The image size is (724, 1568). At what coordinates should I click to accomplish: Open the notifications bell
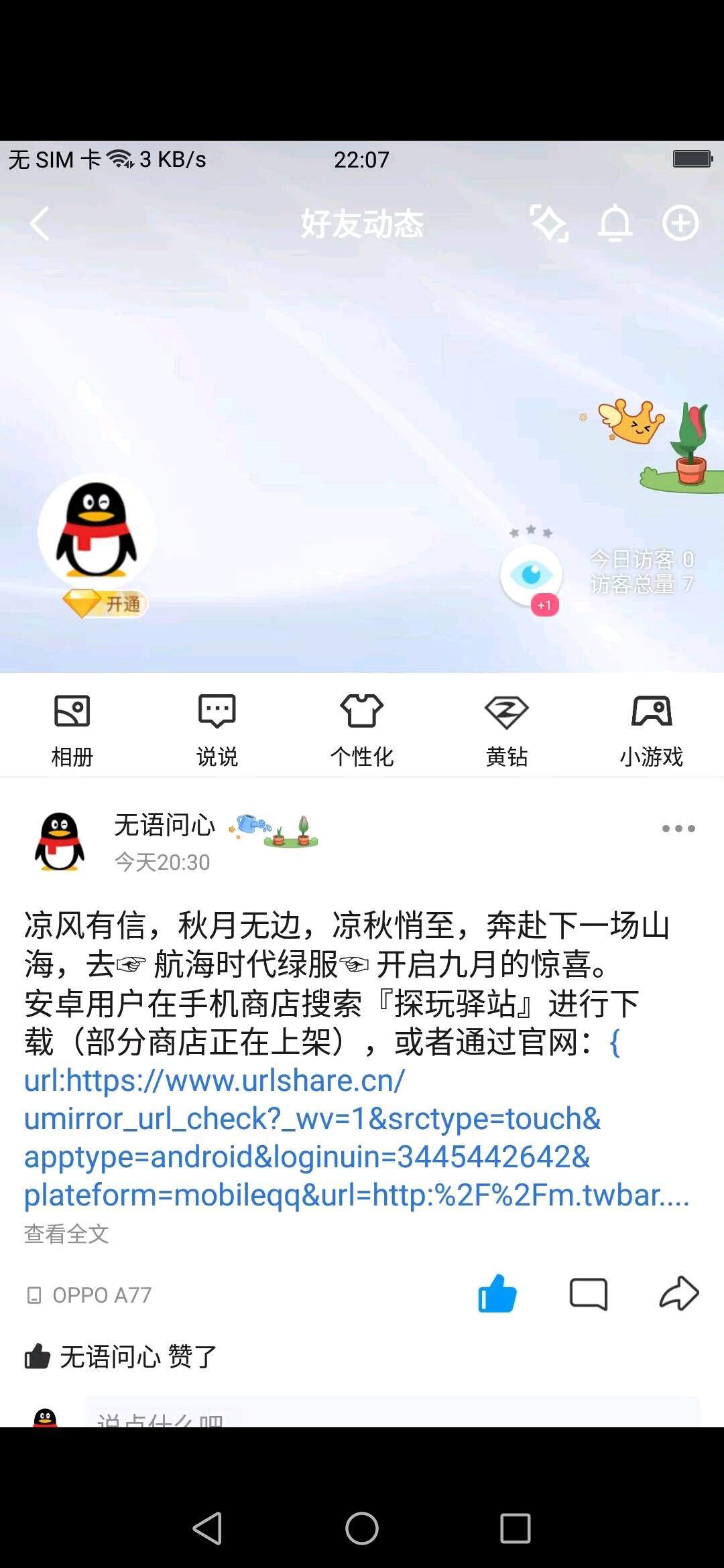click(615, 224)
